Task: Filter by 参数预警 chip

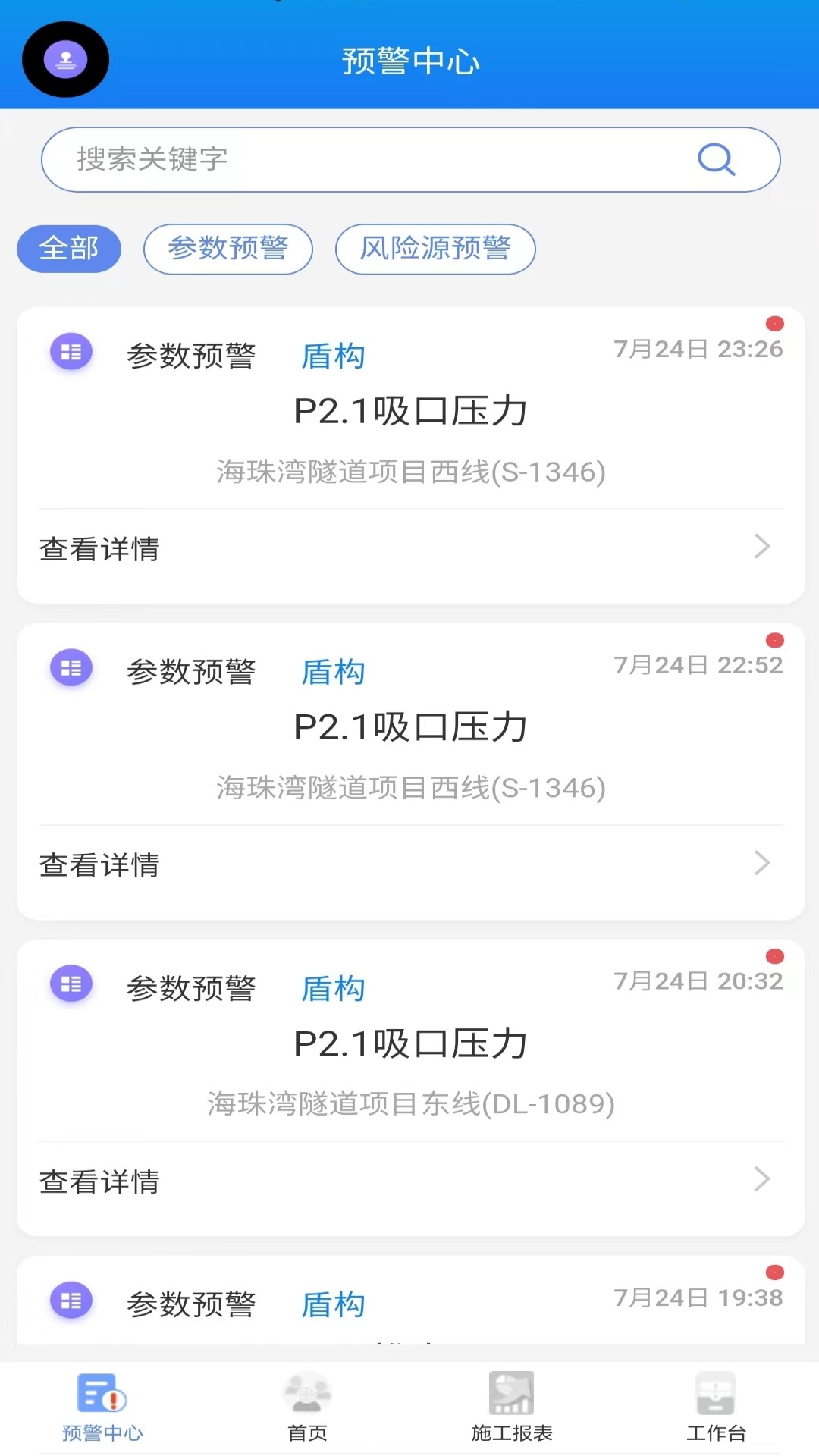Action: (x=228, y=249)
